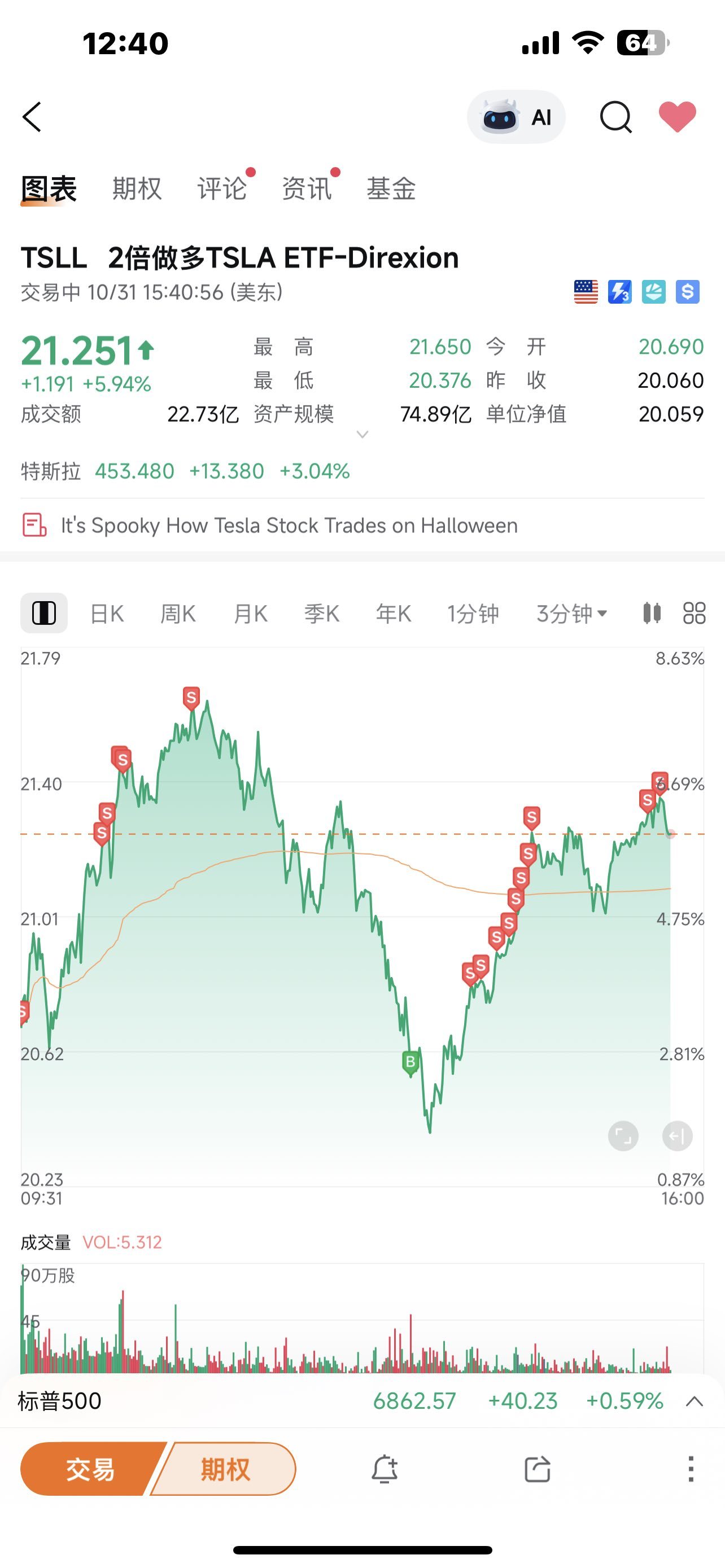Screen dimensions: 725x1568
Task: Open the 基金 tab
Action: pos(391,189)
